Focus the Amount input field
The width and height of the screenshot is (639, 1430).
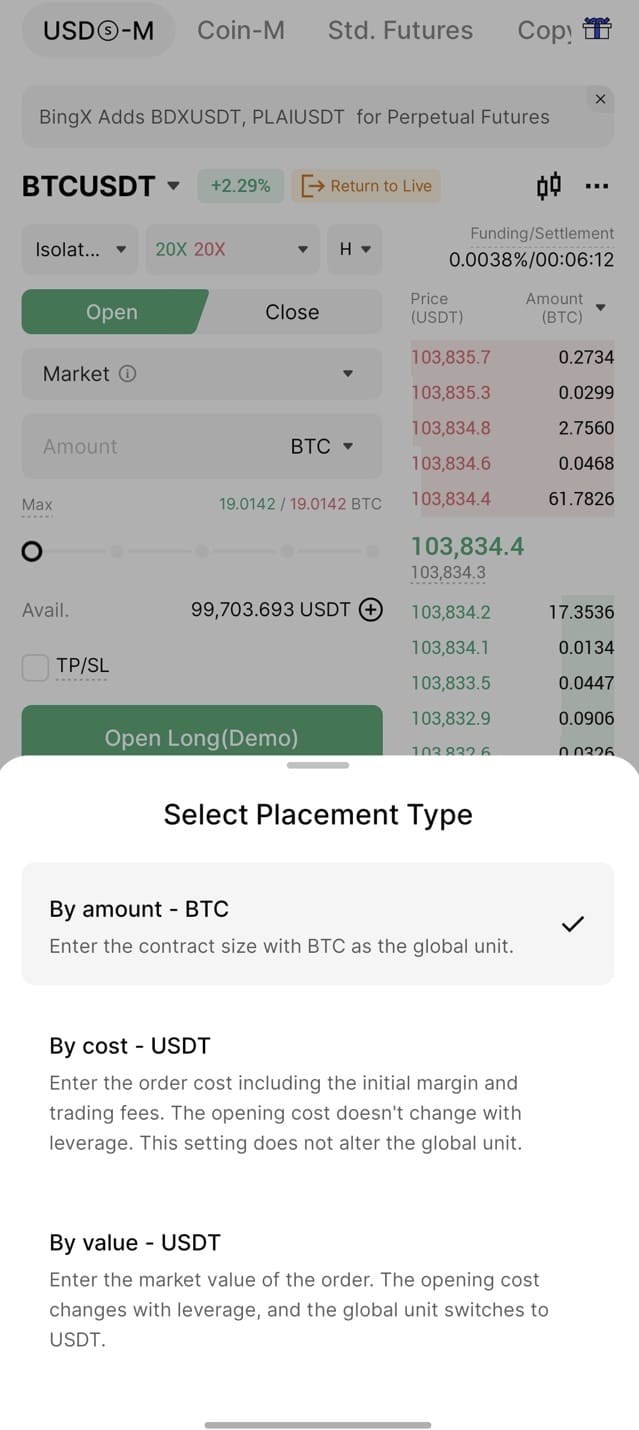(x=150, y=447)
